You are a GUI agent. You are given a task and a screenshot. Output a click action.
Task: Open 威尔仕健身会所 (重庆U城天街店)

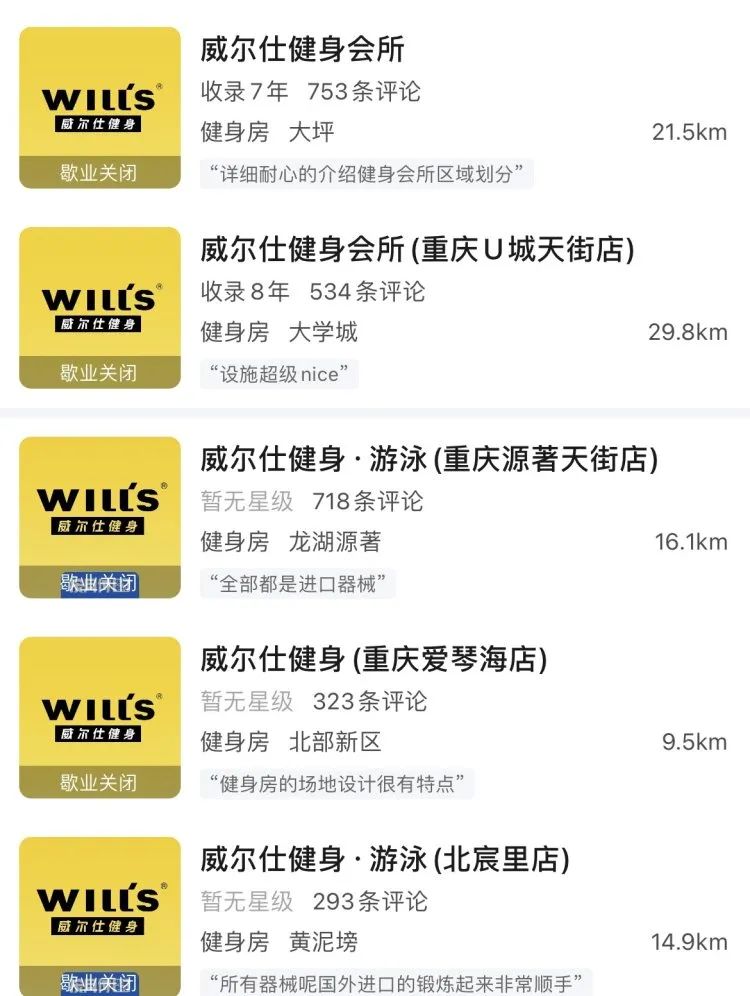[x=417, y=250]
